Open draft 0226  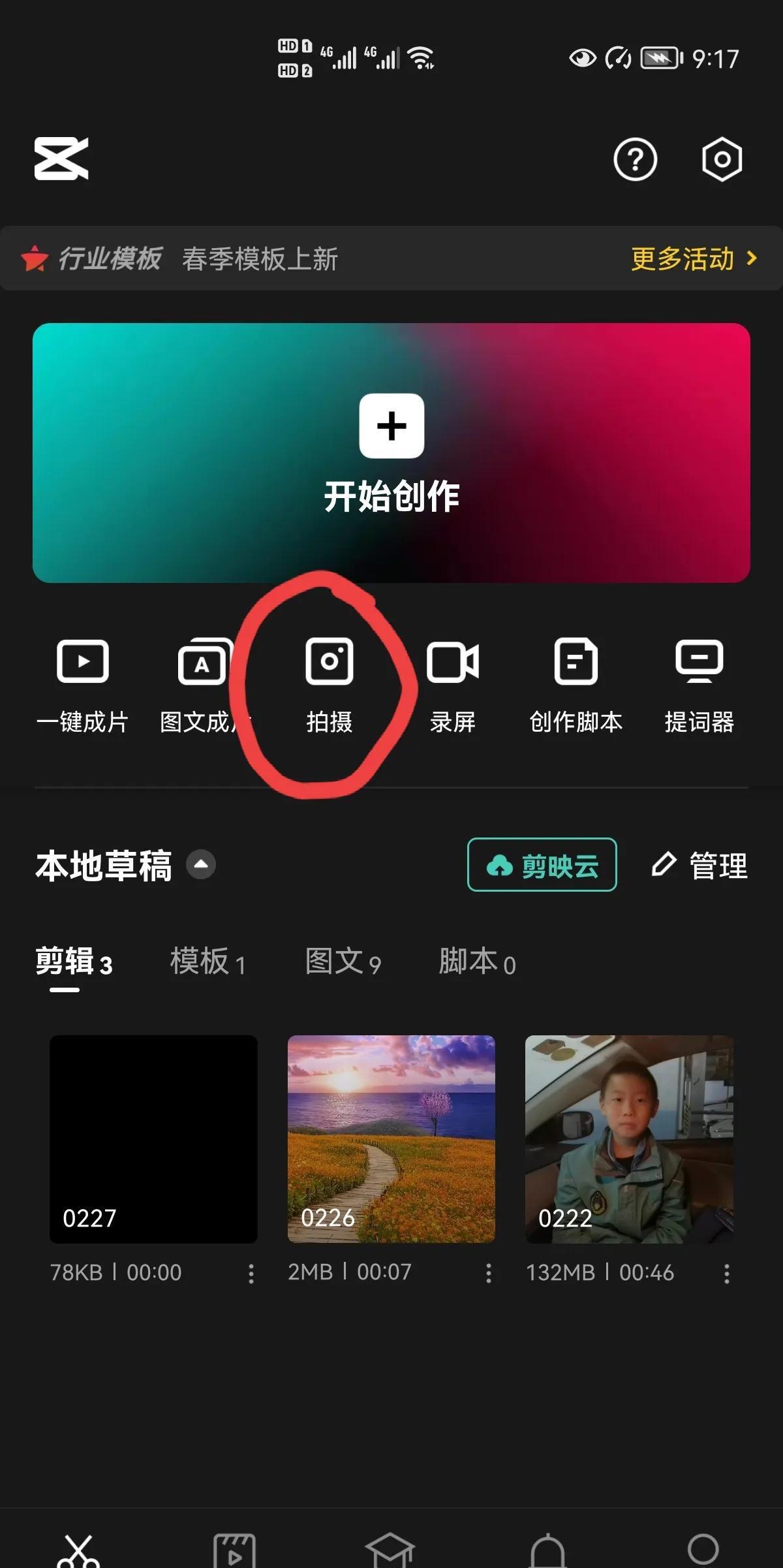(391, 1138)
